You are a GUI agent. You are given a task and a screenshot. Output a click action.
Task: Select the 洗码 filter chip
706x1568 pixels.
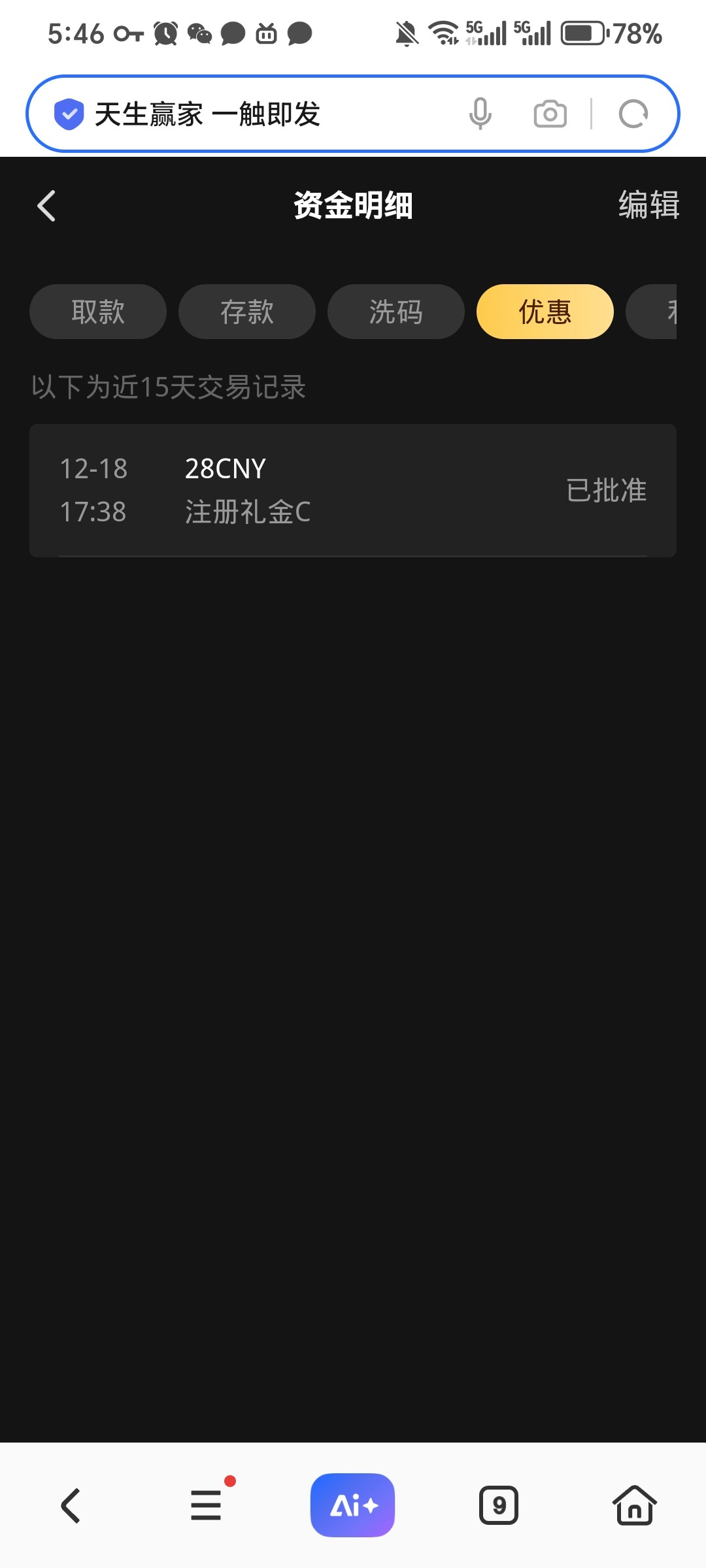396,312
